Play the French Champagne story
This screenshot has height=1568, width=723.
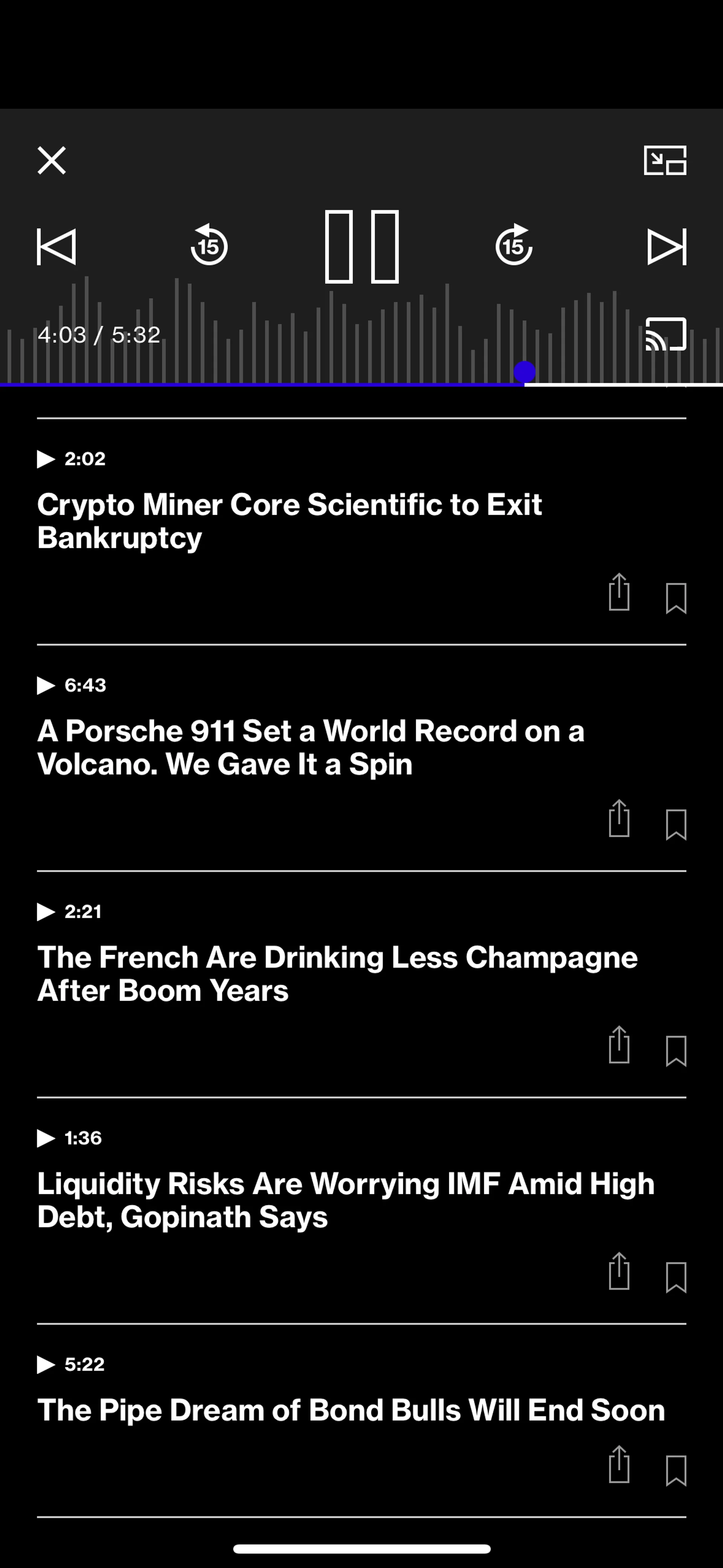46,912
